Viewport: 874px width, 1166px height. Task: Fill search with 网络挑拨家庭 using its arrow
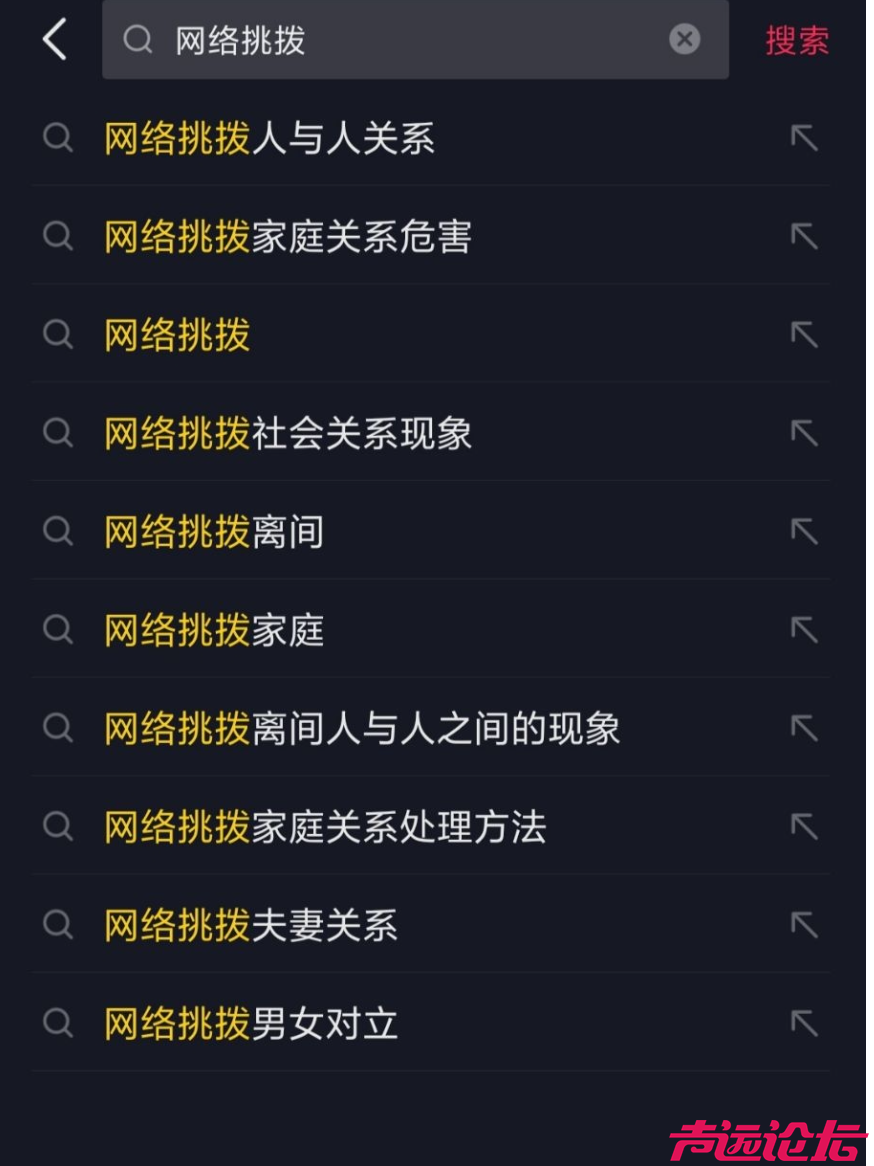(804, 630)
